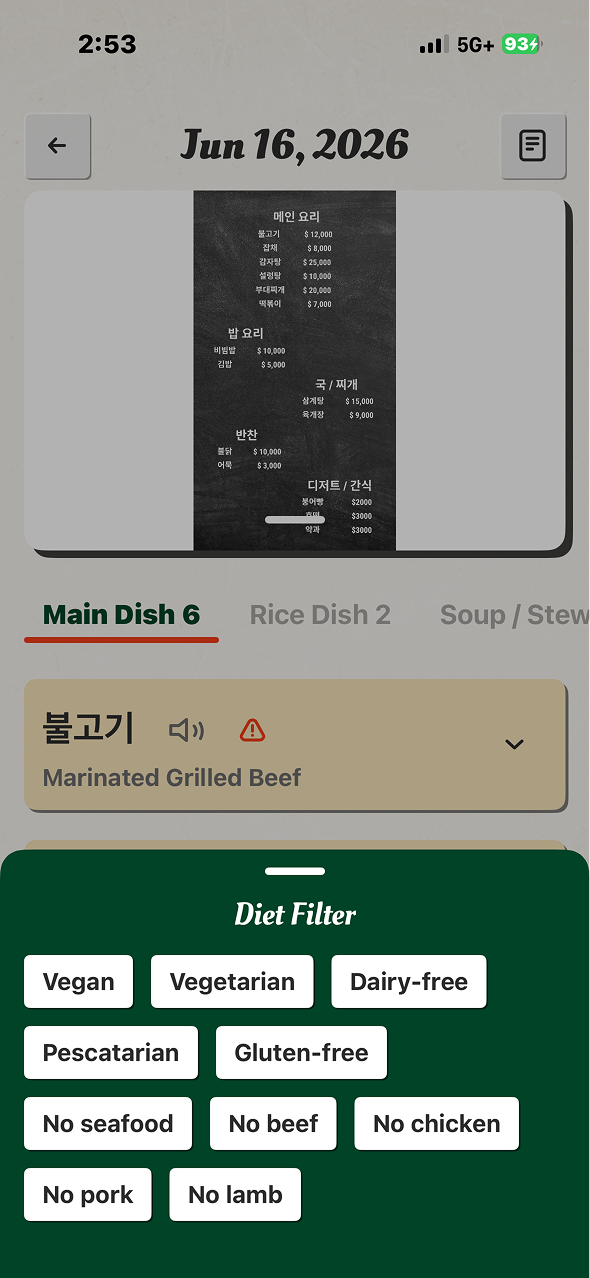Play pronunciation for 불고기
This screenshot has height=1278, width=590.
coord(187,731)
